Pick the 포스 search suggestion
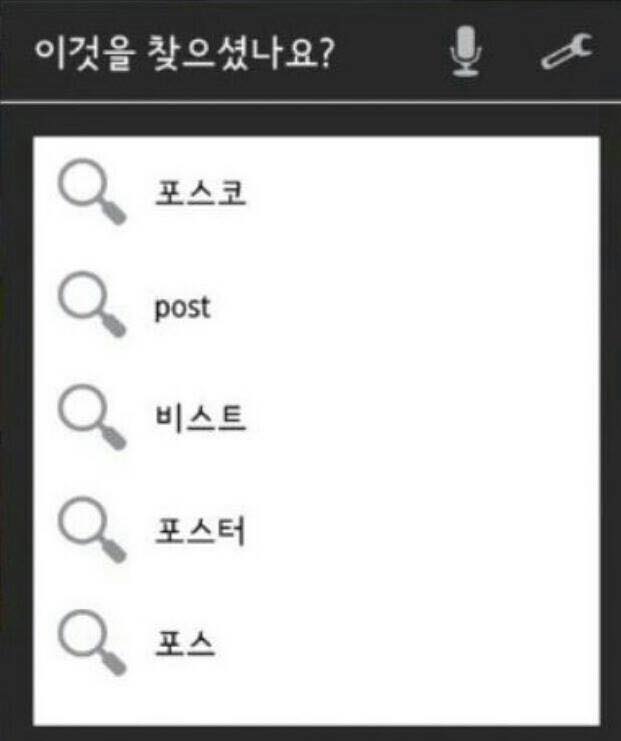 pos(185,643)
